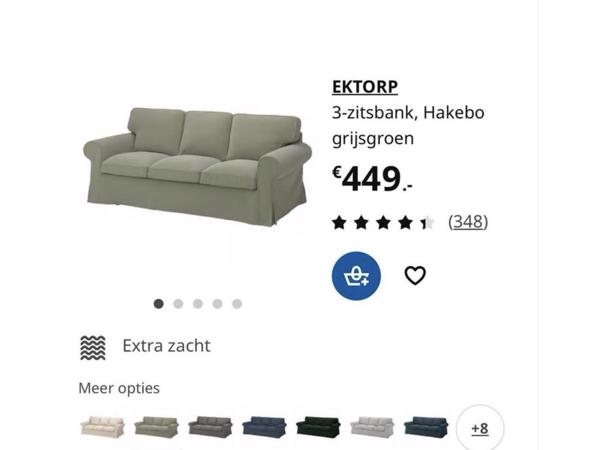Viewport: 600px width, 450px height.
Task: Open the large sofa product image
Action: pyautogui.click(x=196, y=168)
